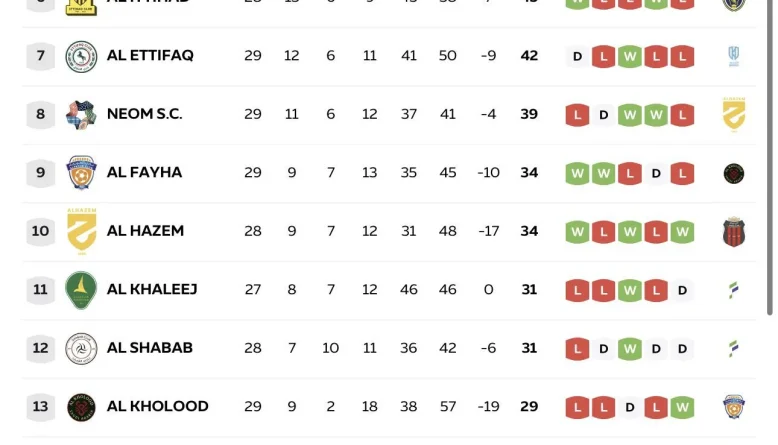Image resolution: width=778 pixels, height=445 pixels.
Task: Open Al Khaleej in the standings
Action: [151, 290]
